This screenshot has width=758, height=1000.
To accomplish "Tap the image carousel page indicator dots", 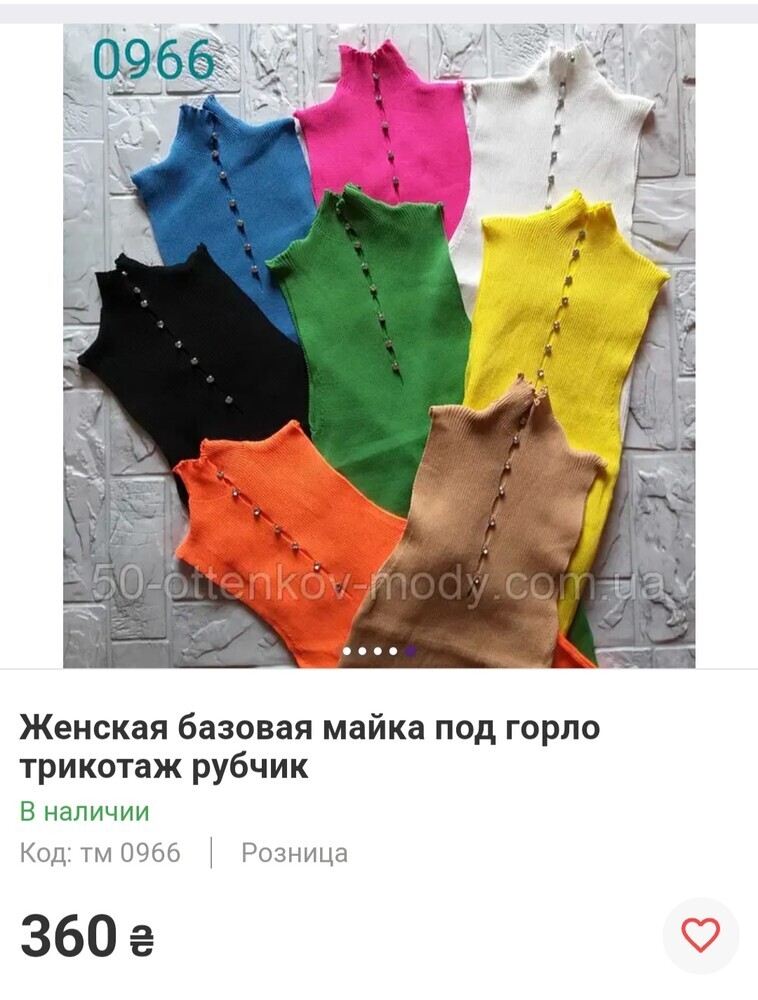I will click(379, 651).
